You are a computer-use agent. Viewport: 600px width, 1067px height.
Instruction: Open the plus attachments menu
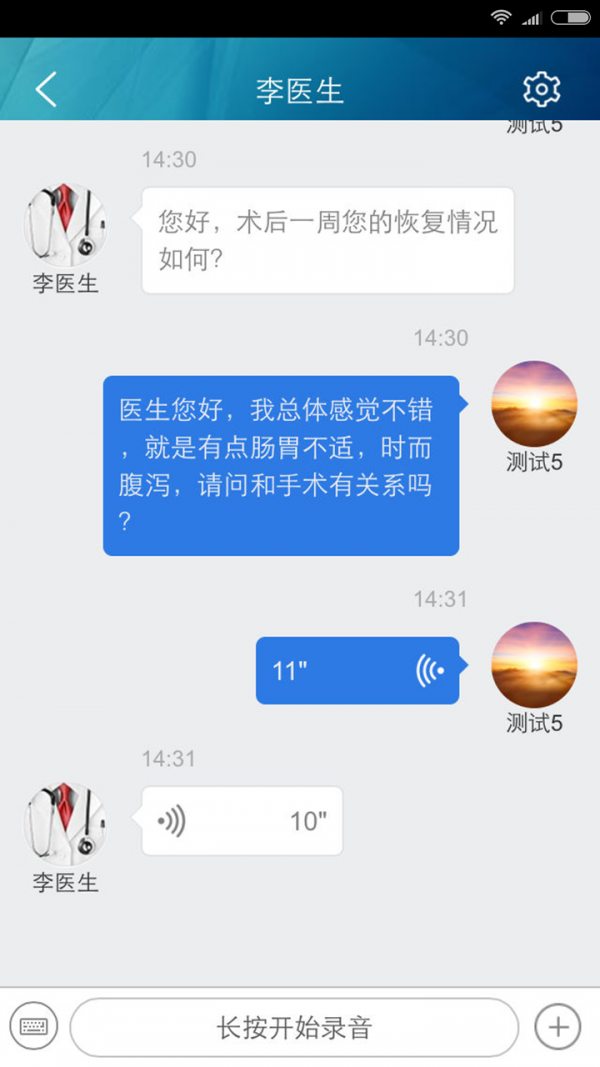click(x=557, y=1026)
